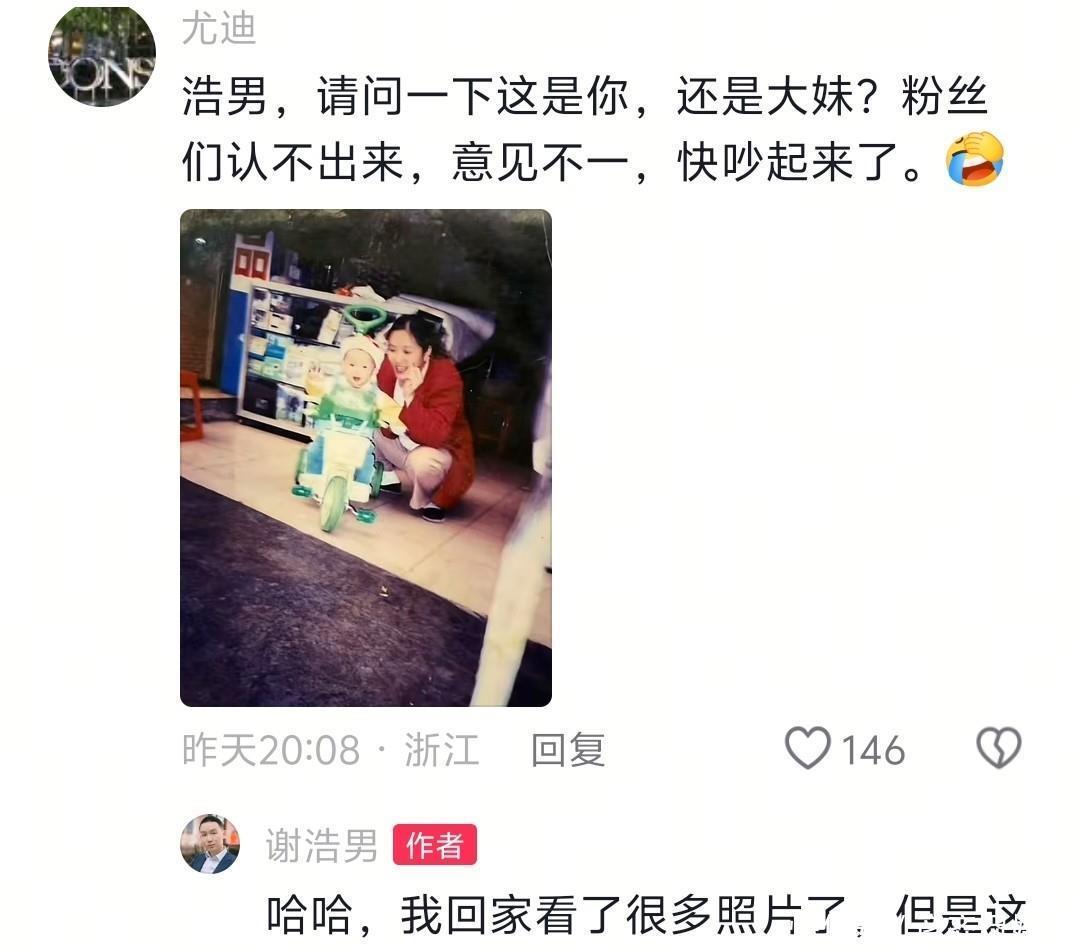Open 尤迪's profile avatar
This screenshot has width=1080, height=949.
pos(102,55)
